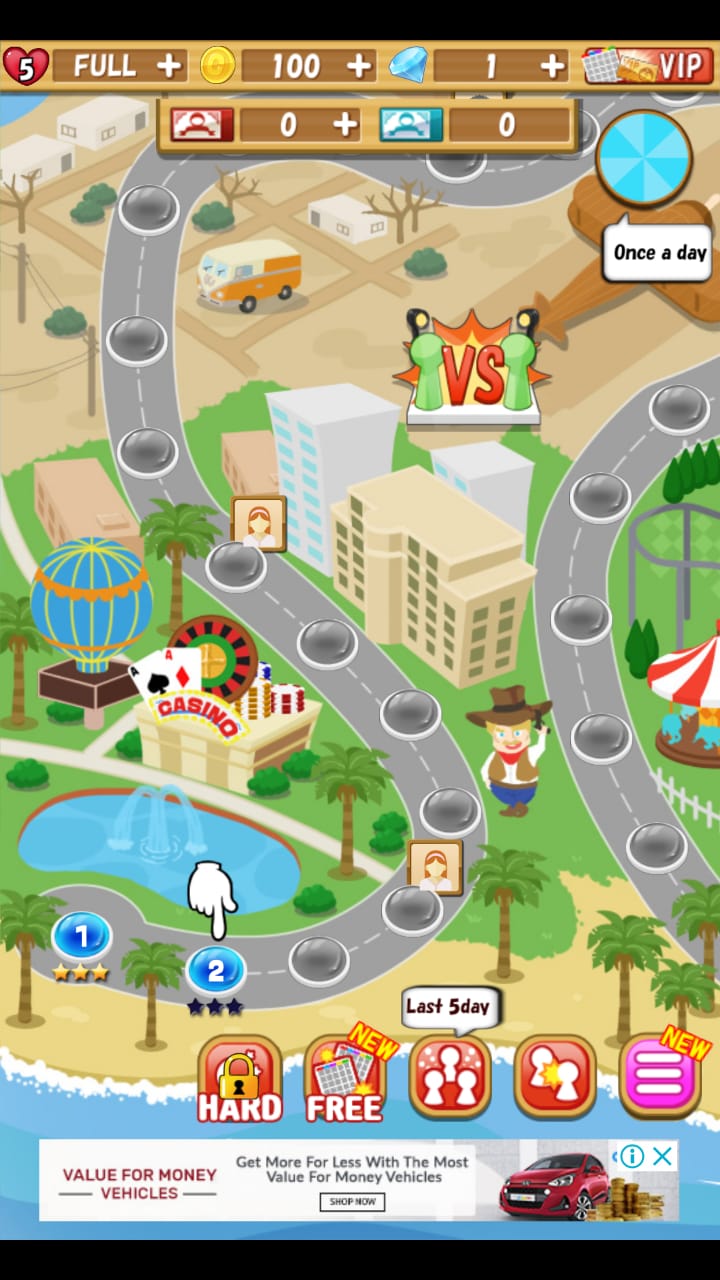This screenshot has height=1280, width=720.
Task: Open the VIP offer
Action: pos(650,67)
